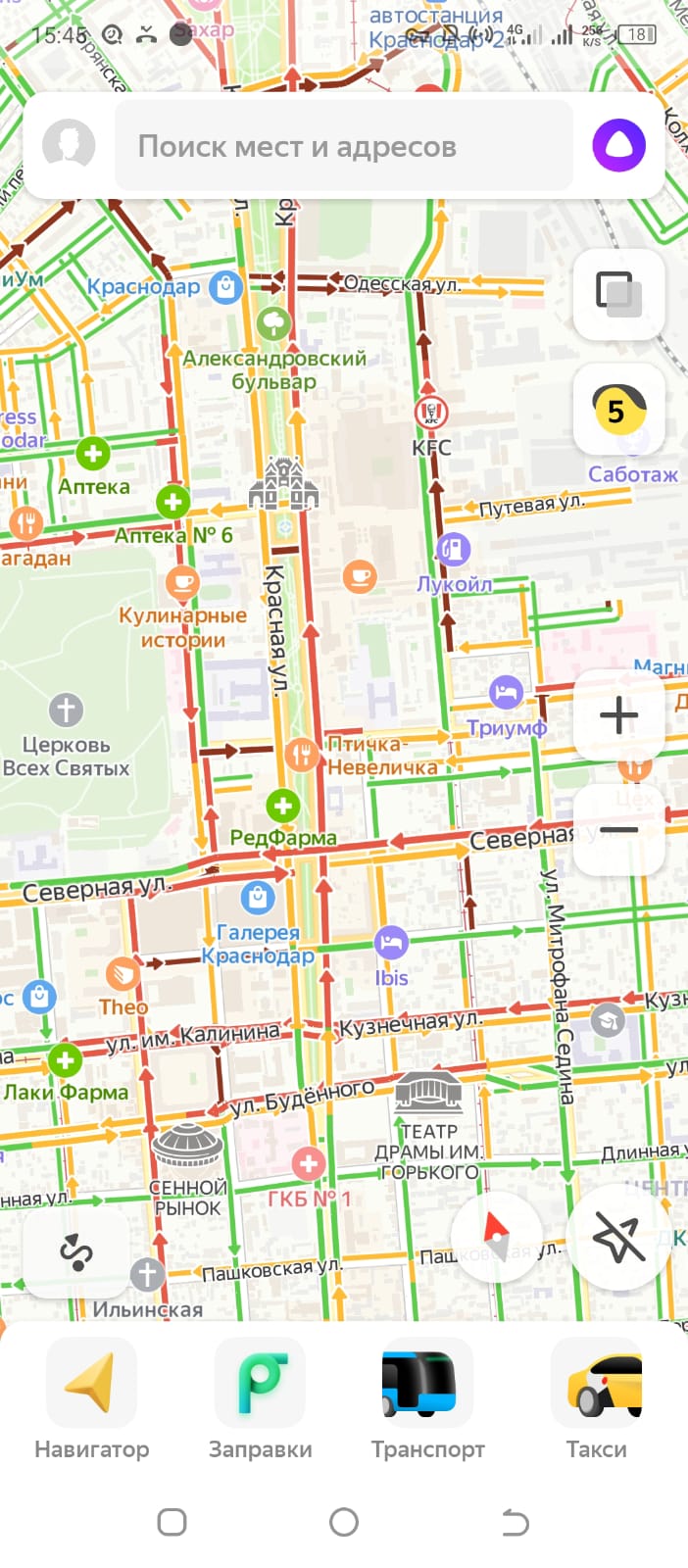The height and width of the screenshot is (1568, 688).
Task: Select the Галерея Краснодар marker
Action: click(x=258, y=897)
